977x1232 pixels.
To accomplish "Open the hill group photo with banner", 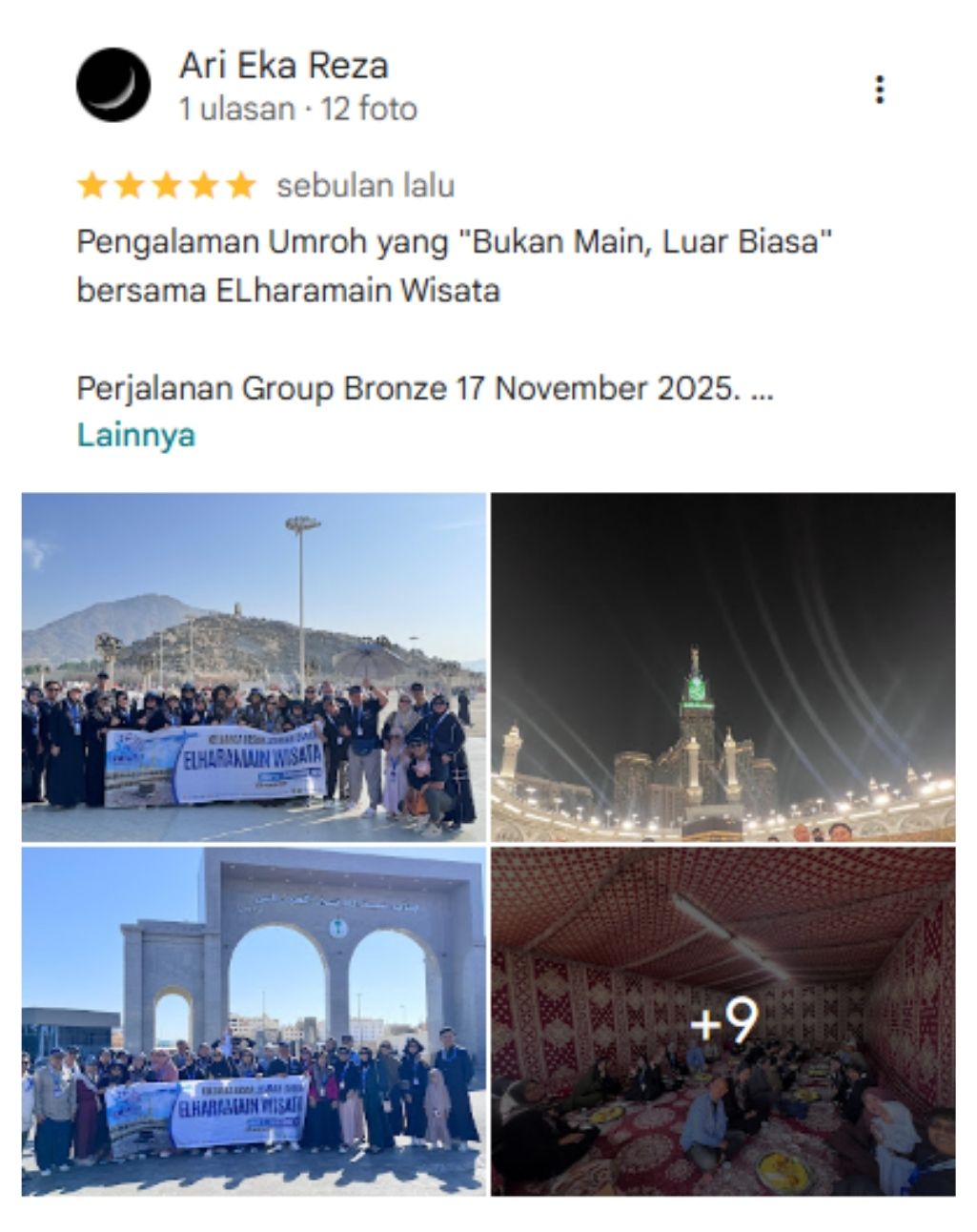I will (x=254, y=667).
